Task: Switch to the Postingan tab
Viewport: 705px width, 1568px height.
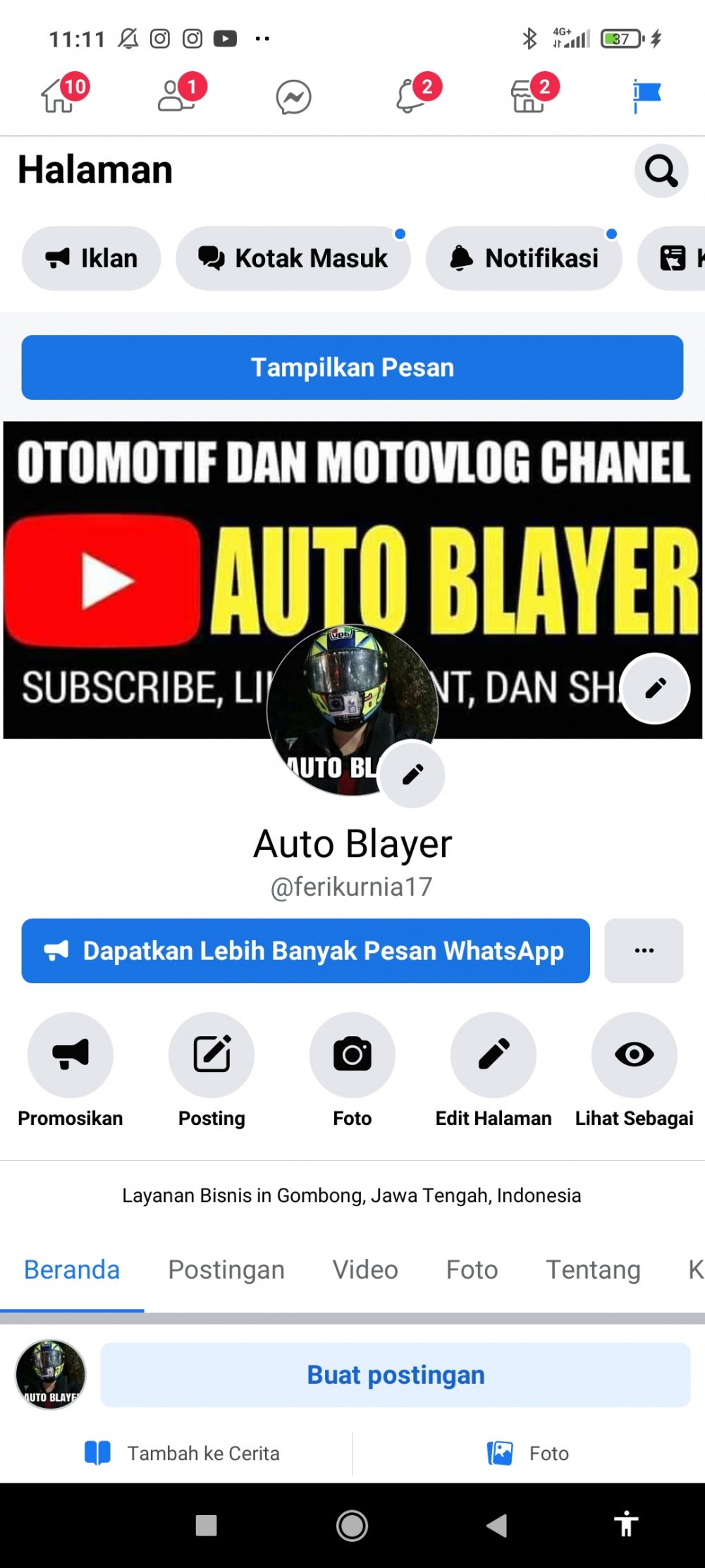Action: pyautogui.click(x=226, y=1270)
